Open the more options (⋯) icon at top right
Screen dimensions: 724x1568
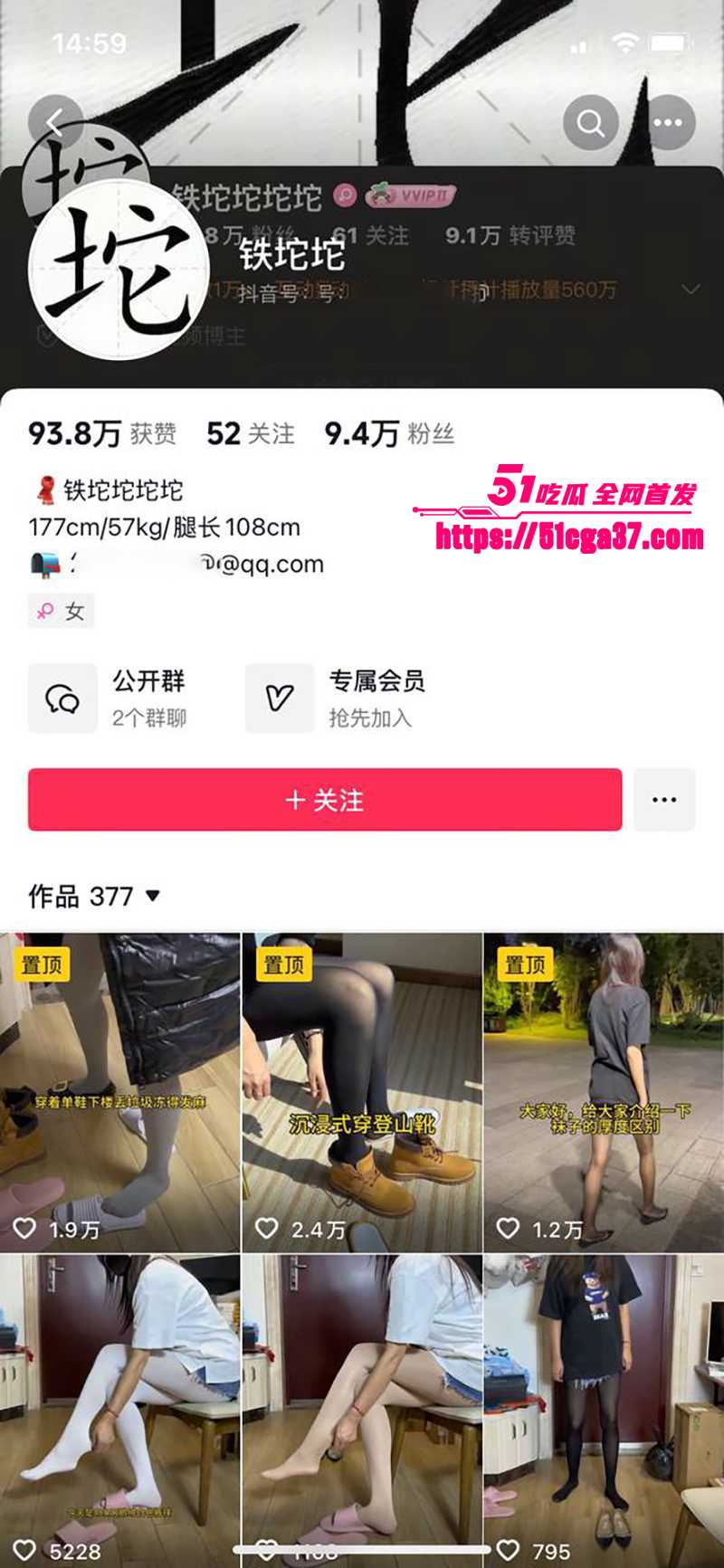pos(667,124)
